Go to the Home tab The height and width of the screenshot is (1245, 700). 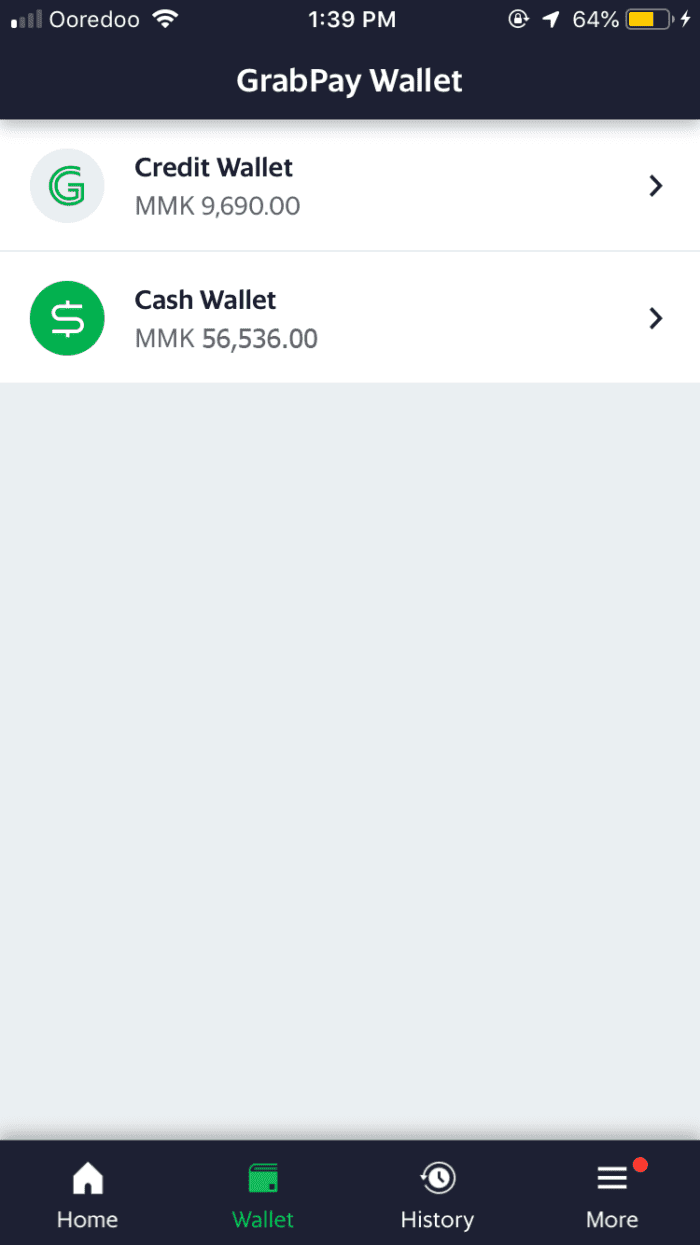(87, 1195)
